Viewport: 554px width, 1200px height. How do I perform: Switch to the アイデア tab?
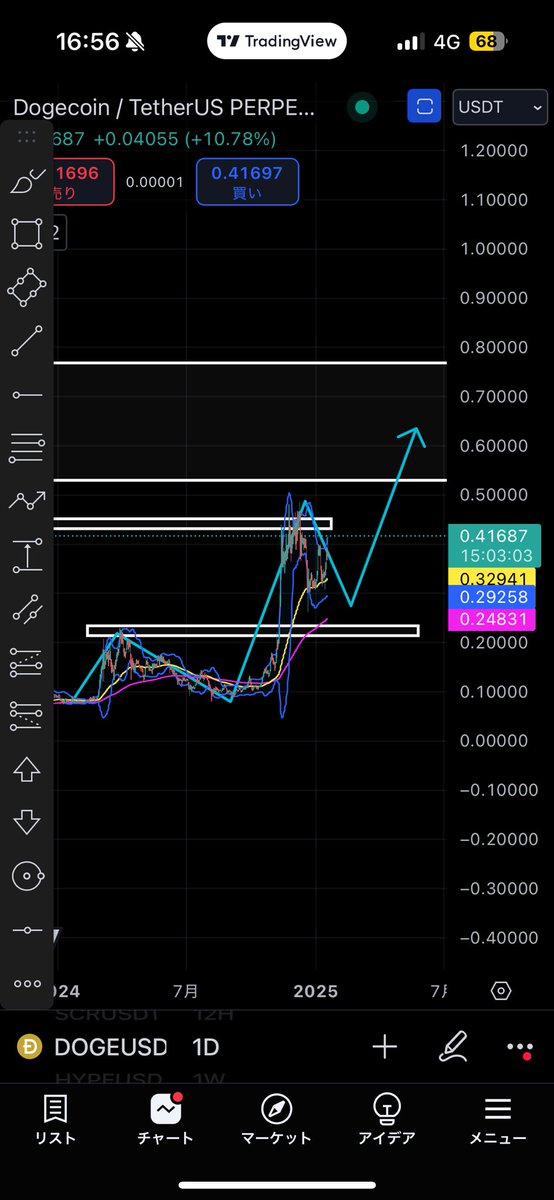[x=387, y=1119]
